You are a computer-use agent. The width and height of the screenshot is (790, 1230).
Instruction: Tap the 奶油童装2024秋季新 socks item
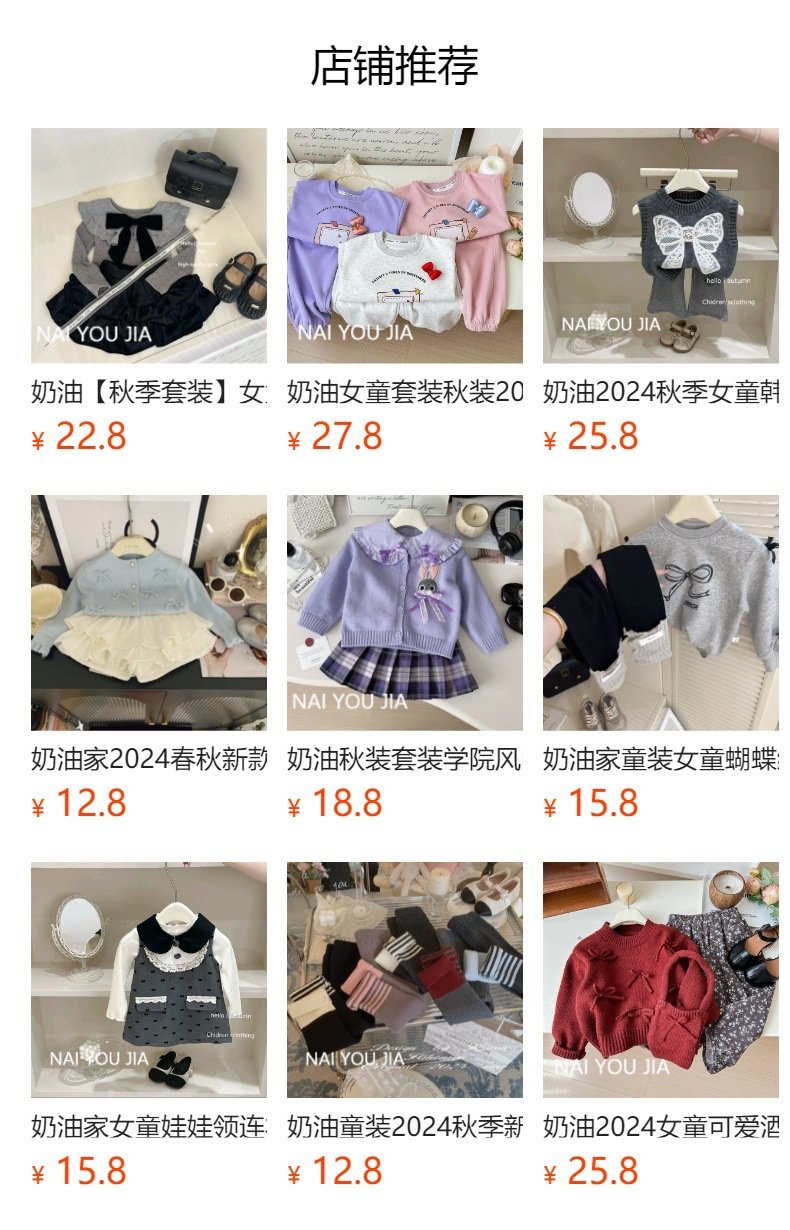[405, 980]
